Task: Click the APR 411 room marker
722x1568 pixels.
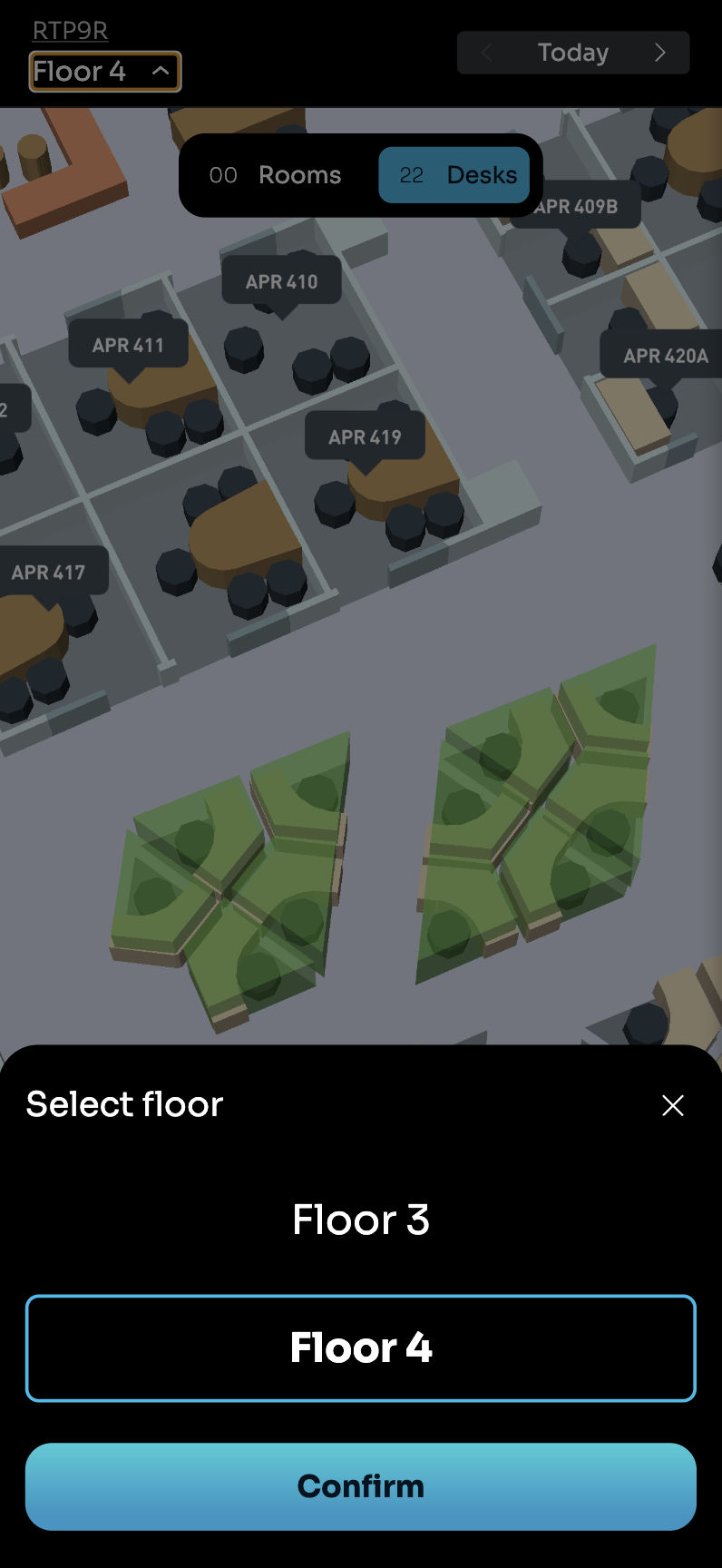Action: pos(128,343)
